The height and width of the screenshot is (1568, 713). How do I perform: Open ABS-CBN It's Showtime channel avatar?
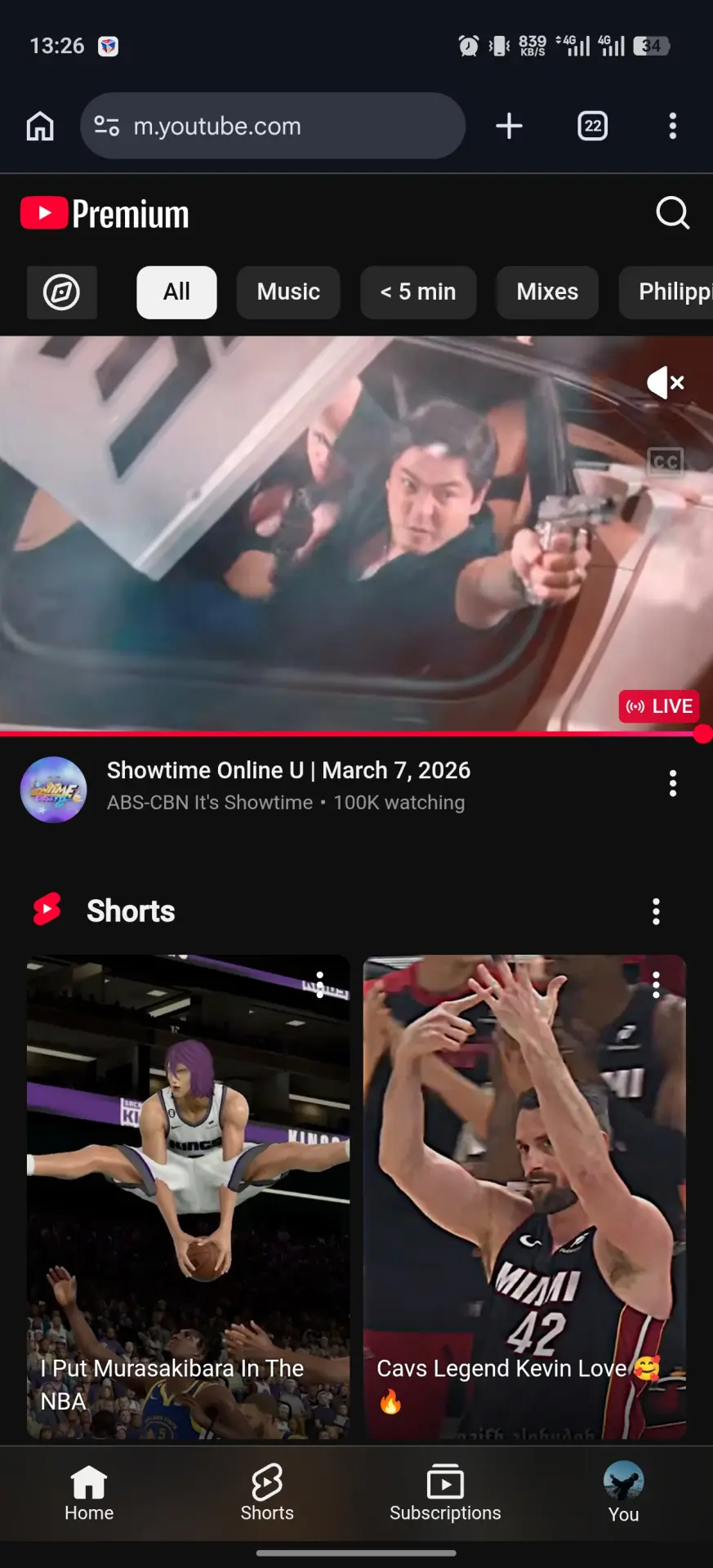(53, 790)
